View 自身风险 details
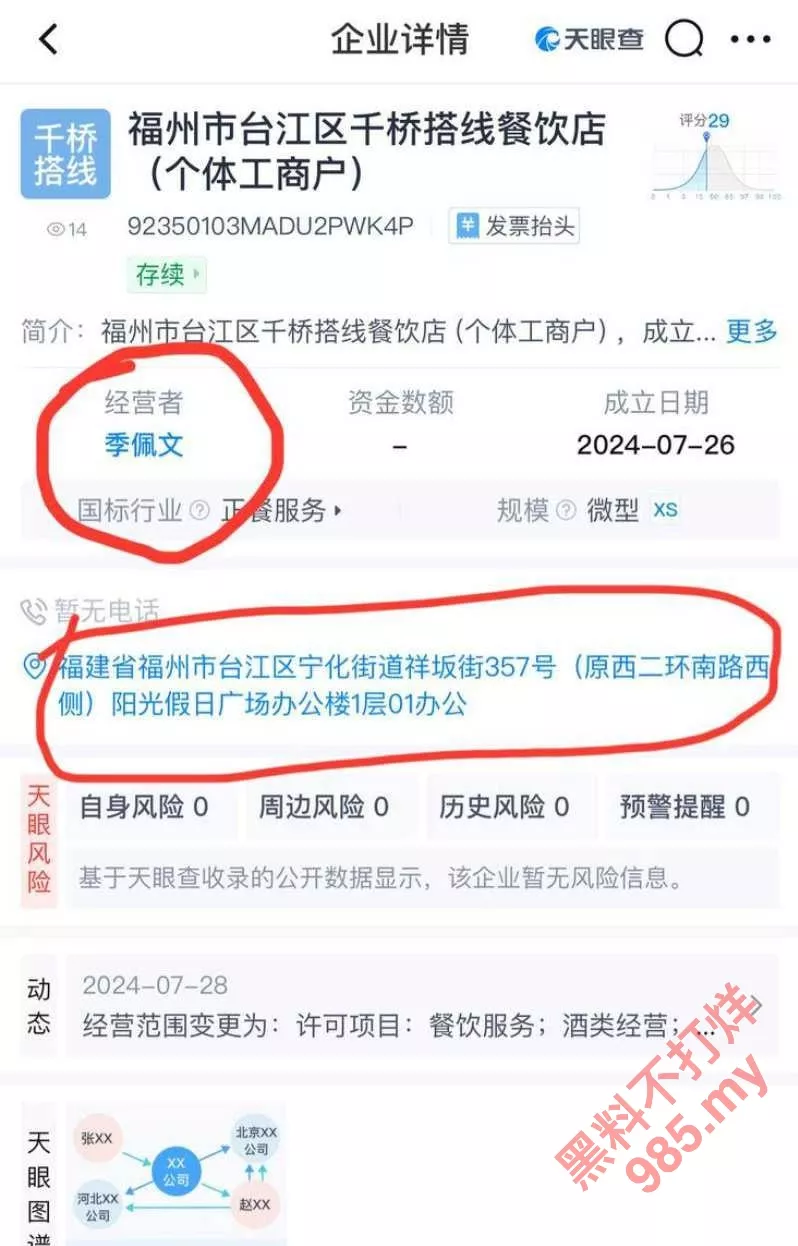The image size is (798, 1246). (x=145, y=807)
